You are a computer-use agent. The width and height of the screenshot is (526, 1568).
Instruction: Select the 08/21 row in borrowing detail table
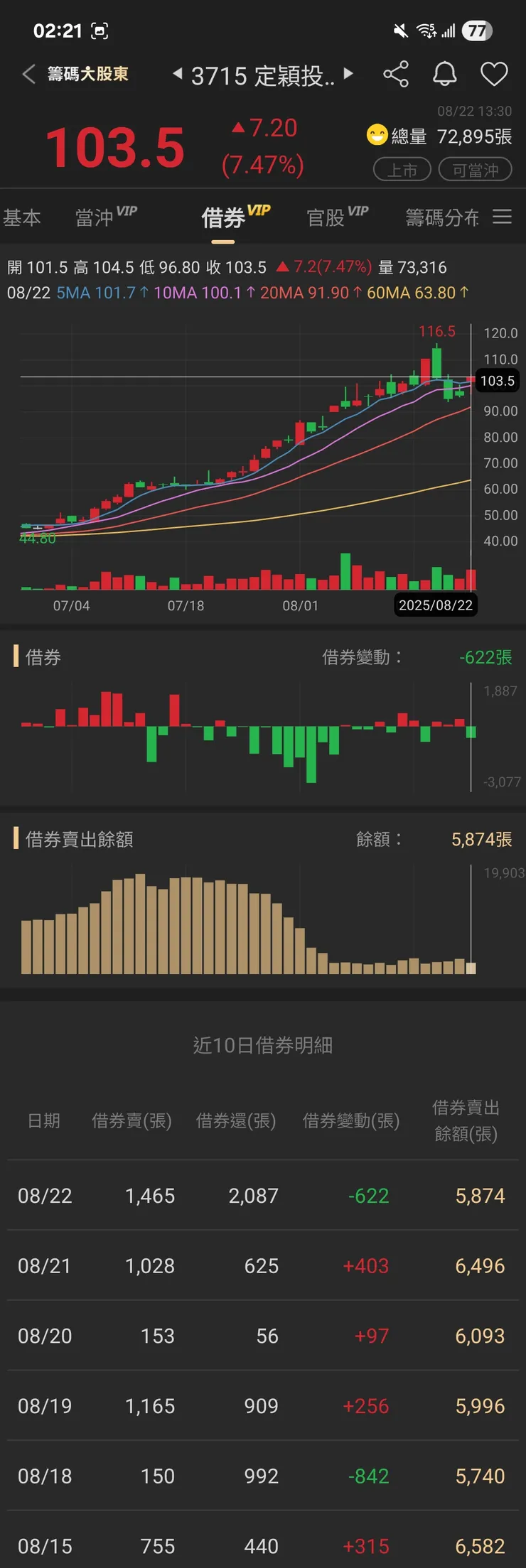point(263,1265)
